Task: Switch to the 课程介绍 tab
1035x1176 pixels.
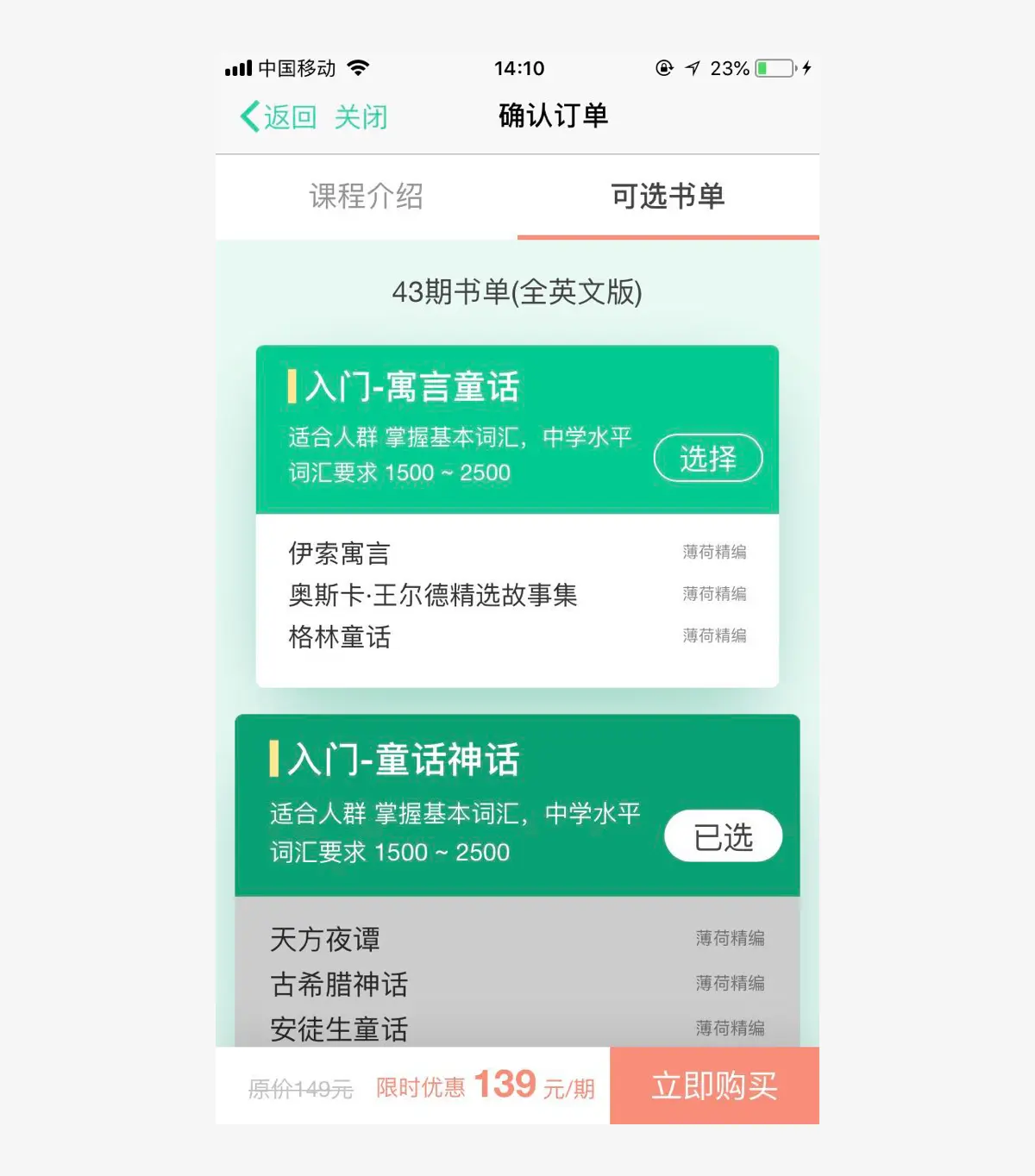Action: (x=366, y=197)
